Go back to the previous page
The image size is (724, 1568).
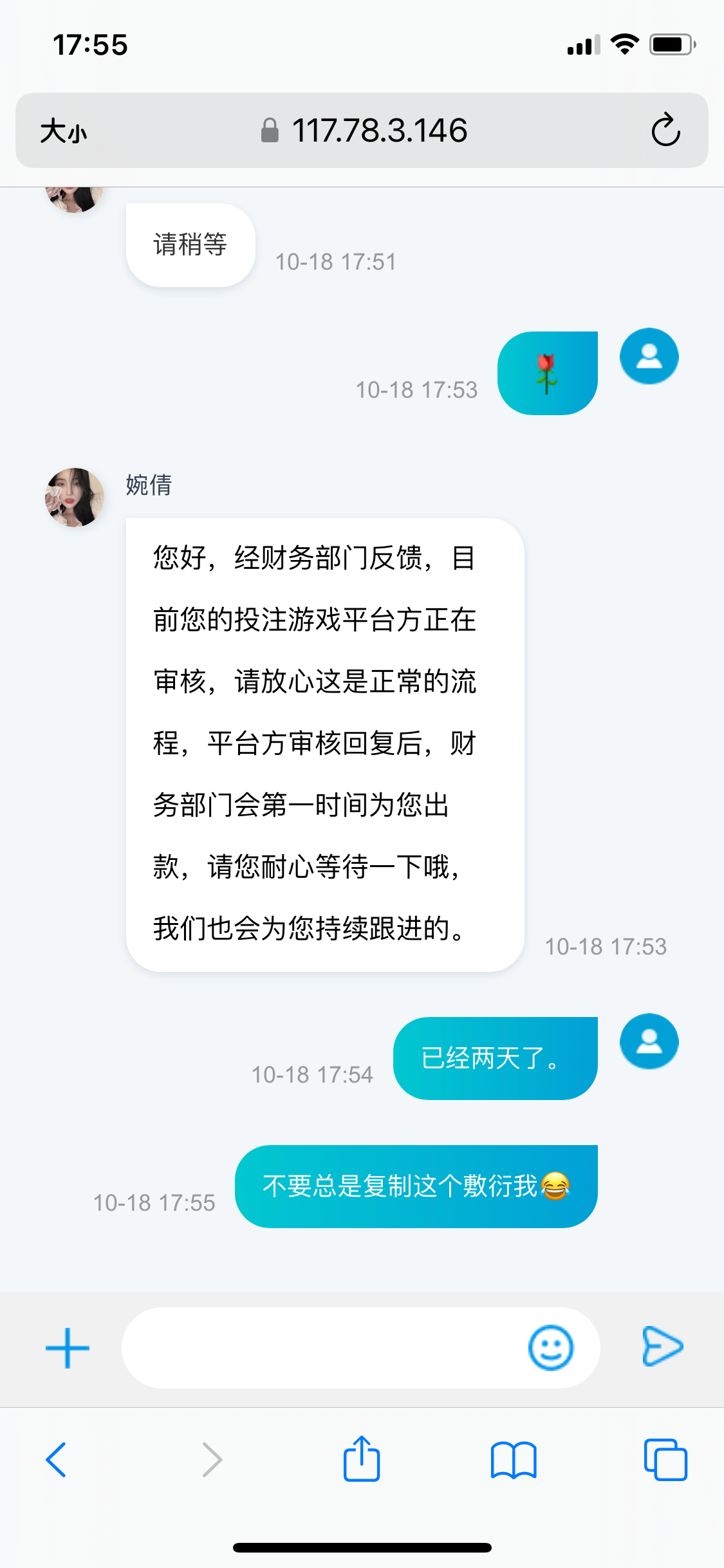click(x=56, y=1459)
